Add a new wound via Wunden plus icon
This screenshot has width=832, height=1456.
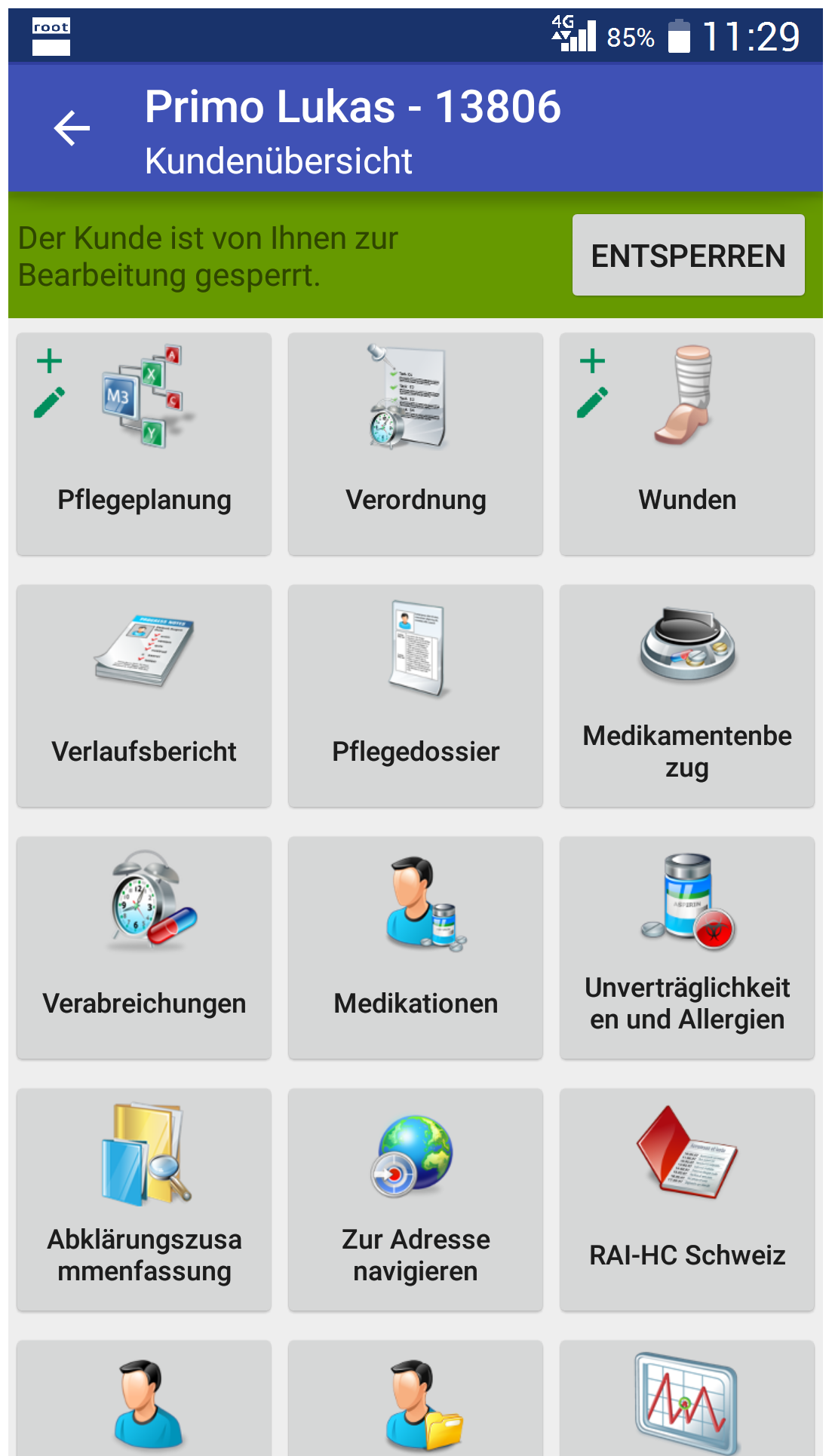coord(593,361)
